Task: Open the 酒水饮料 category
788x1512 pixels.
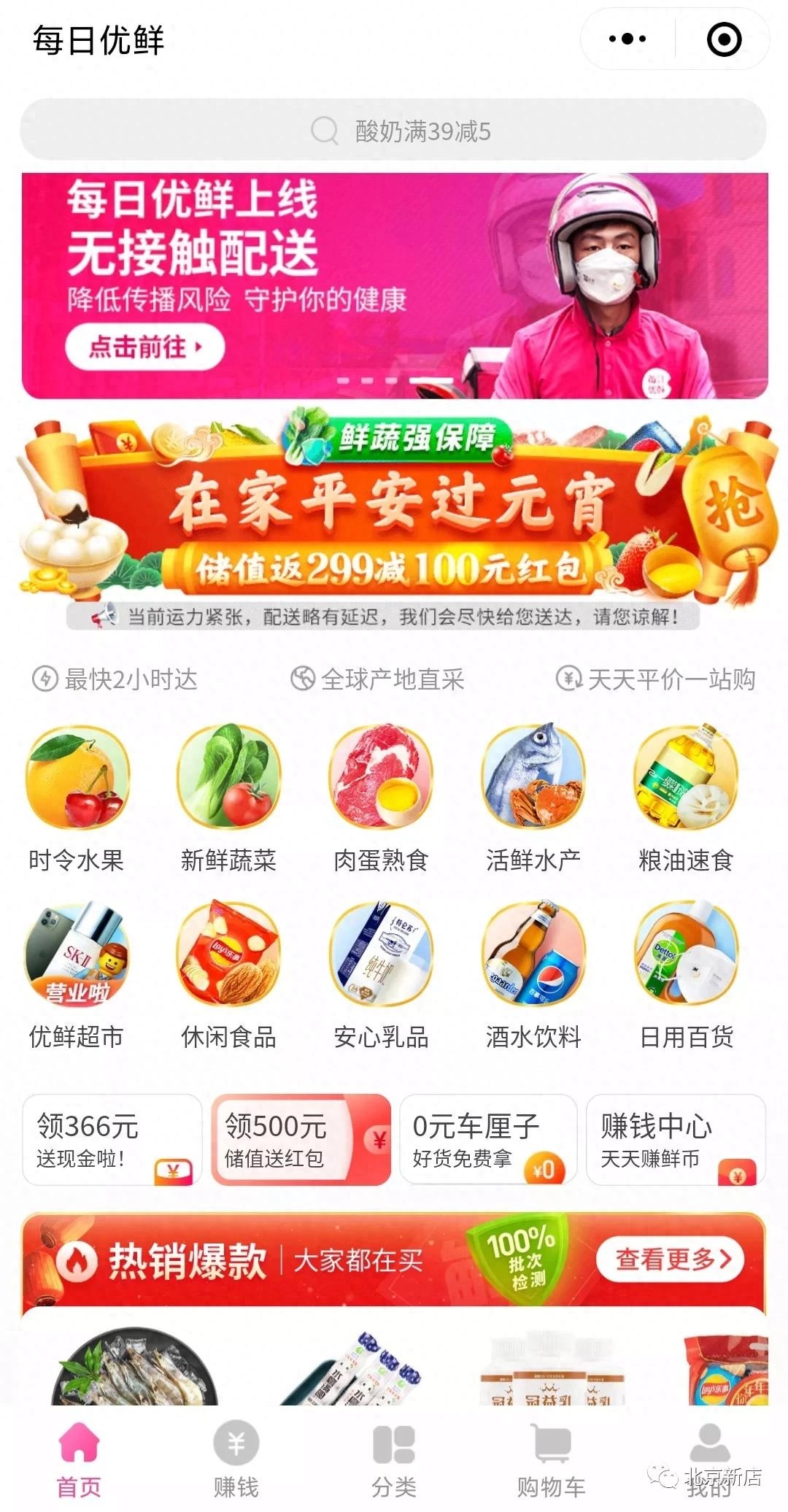Action: click(x=533, y=975)
